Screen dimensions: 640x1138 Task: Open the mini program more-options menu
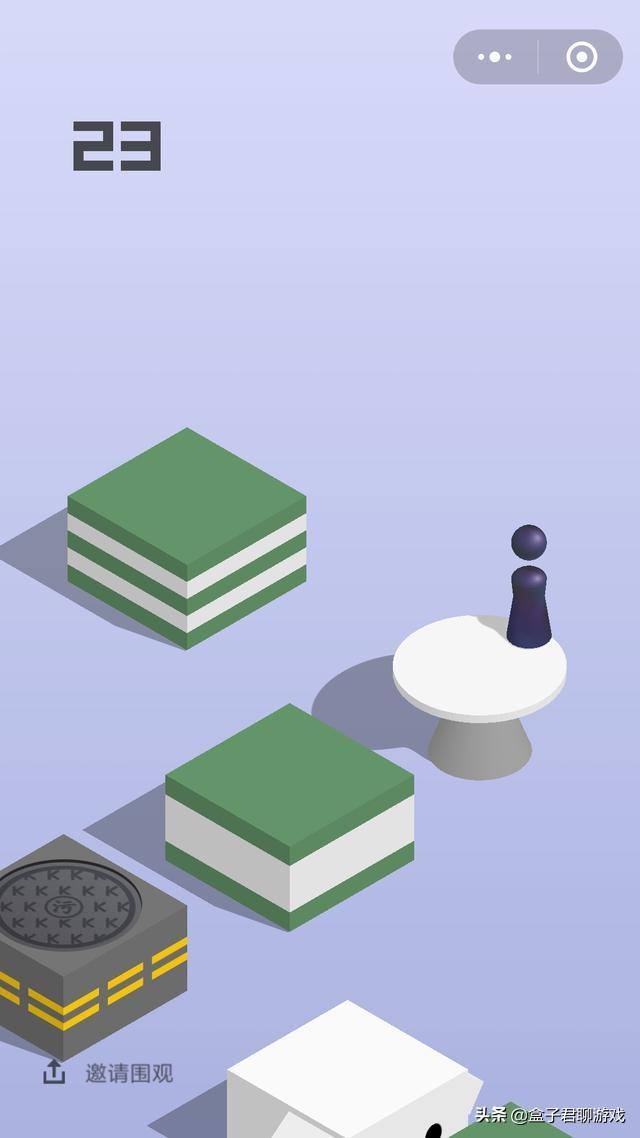(x=495, y=57)
